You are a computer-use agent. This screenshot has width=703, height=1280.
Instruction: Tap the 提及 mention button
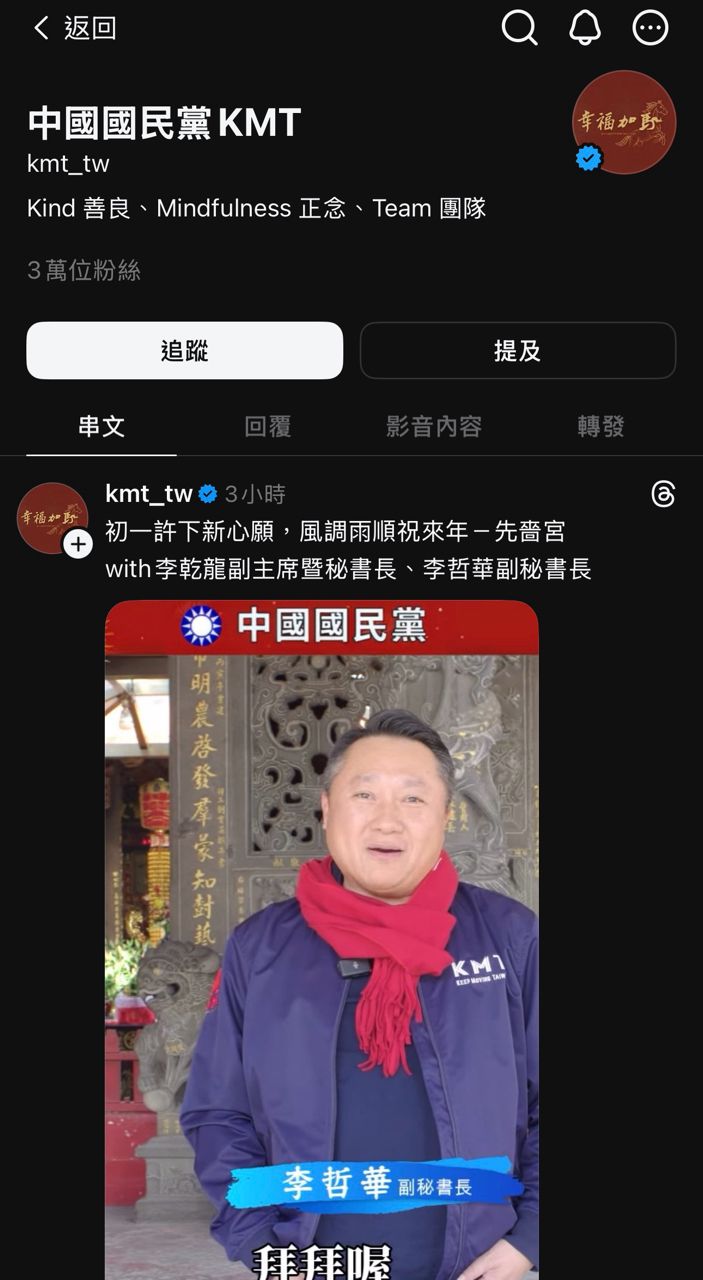[x=517, y=351]
